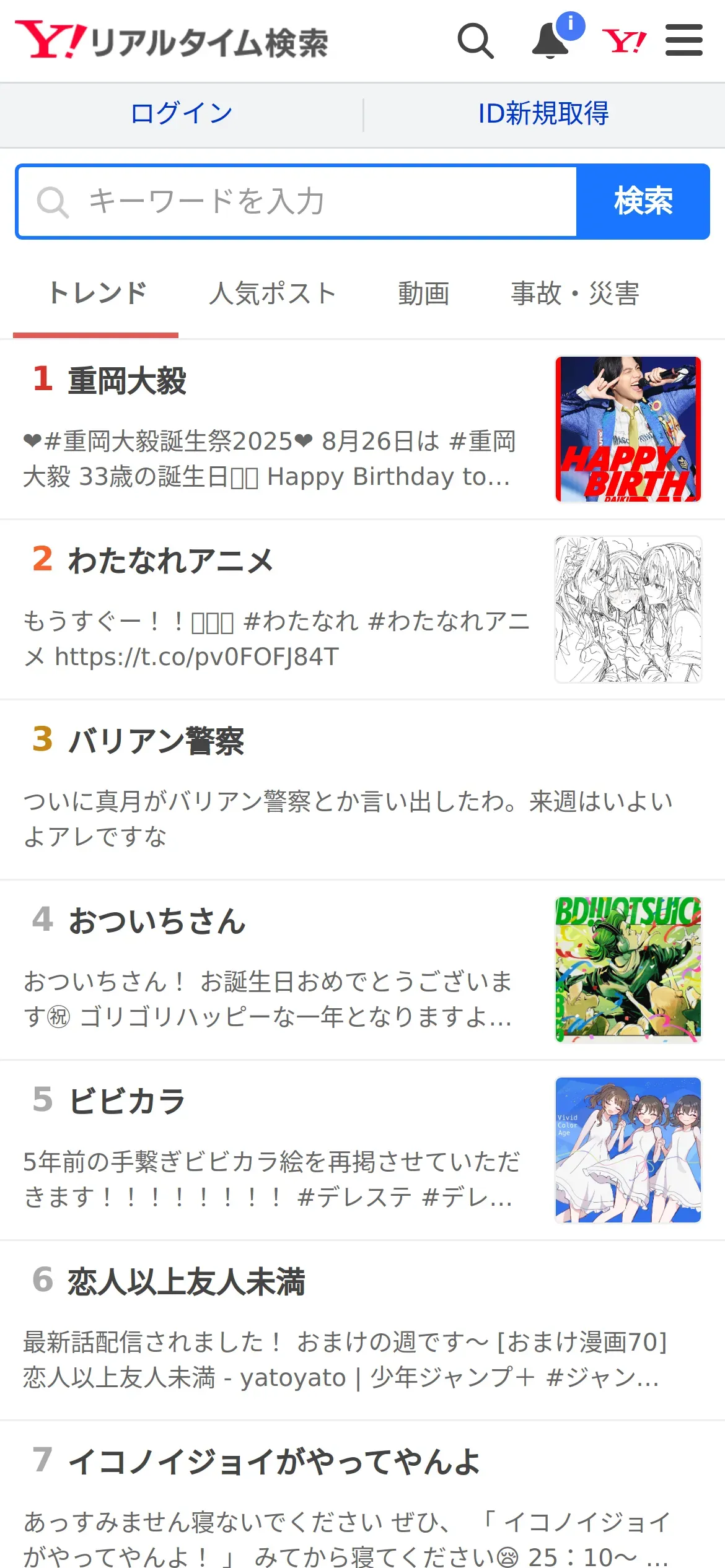Open trend #4 おついちさん
725x1568 pixels.
click(x=362, y=970)
